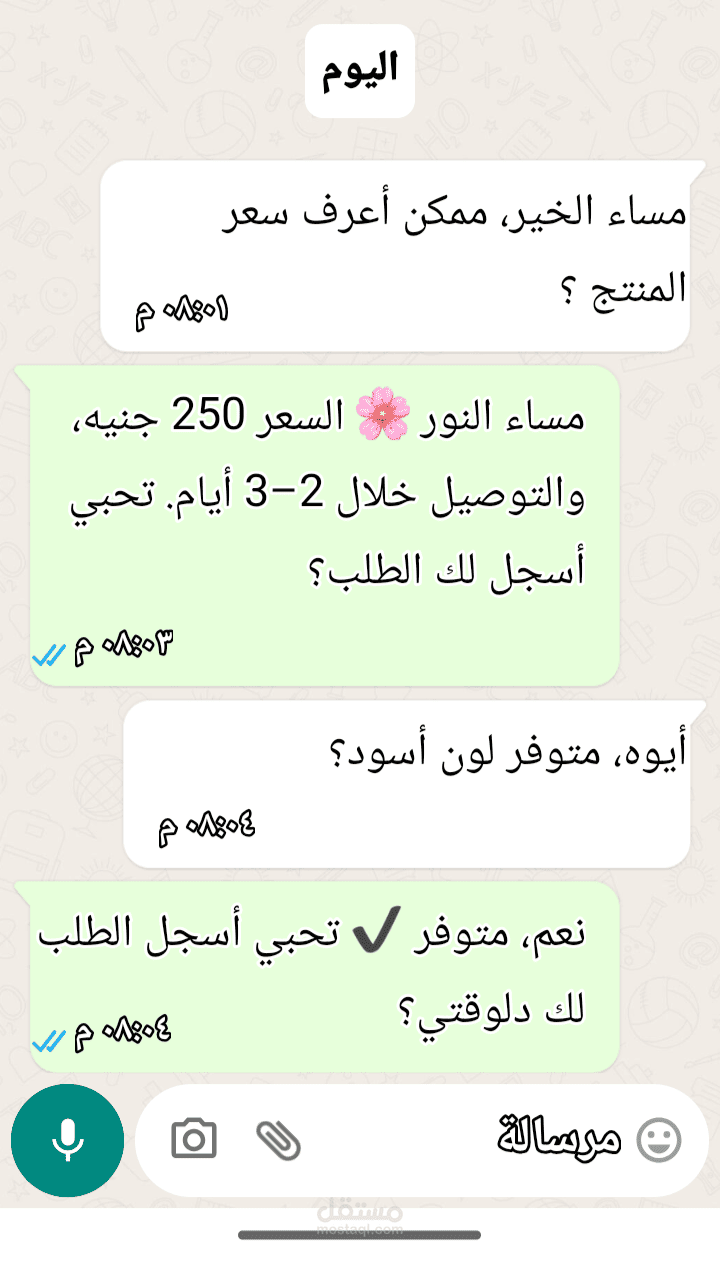Select the timestamp of the black color question
The width and height of the screenshot is (720, 1262).
click(205, 826)
